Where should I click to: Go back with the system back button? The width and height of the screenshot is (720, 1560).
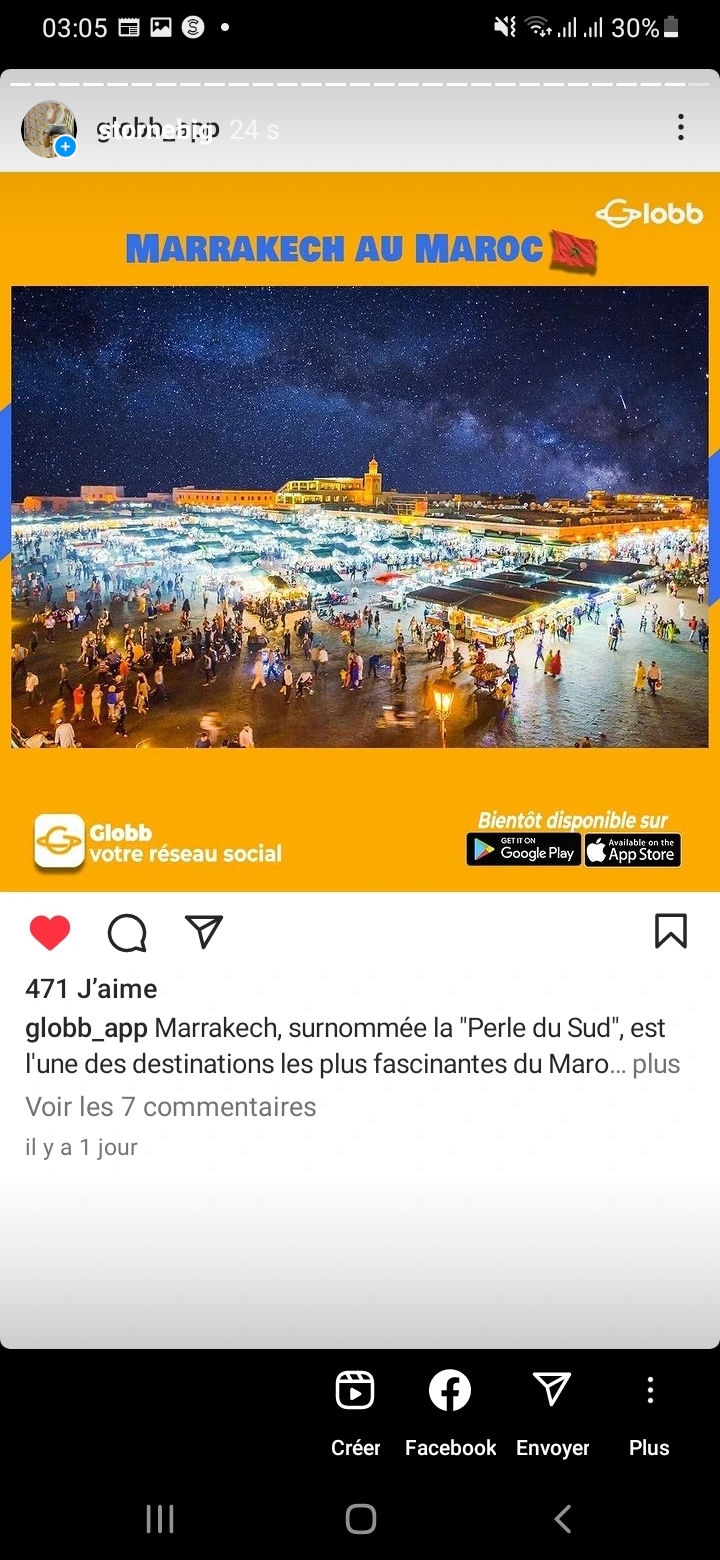[562, 1519]
